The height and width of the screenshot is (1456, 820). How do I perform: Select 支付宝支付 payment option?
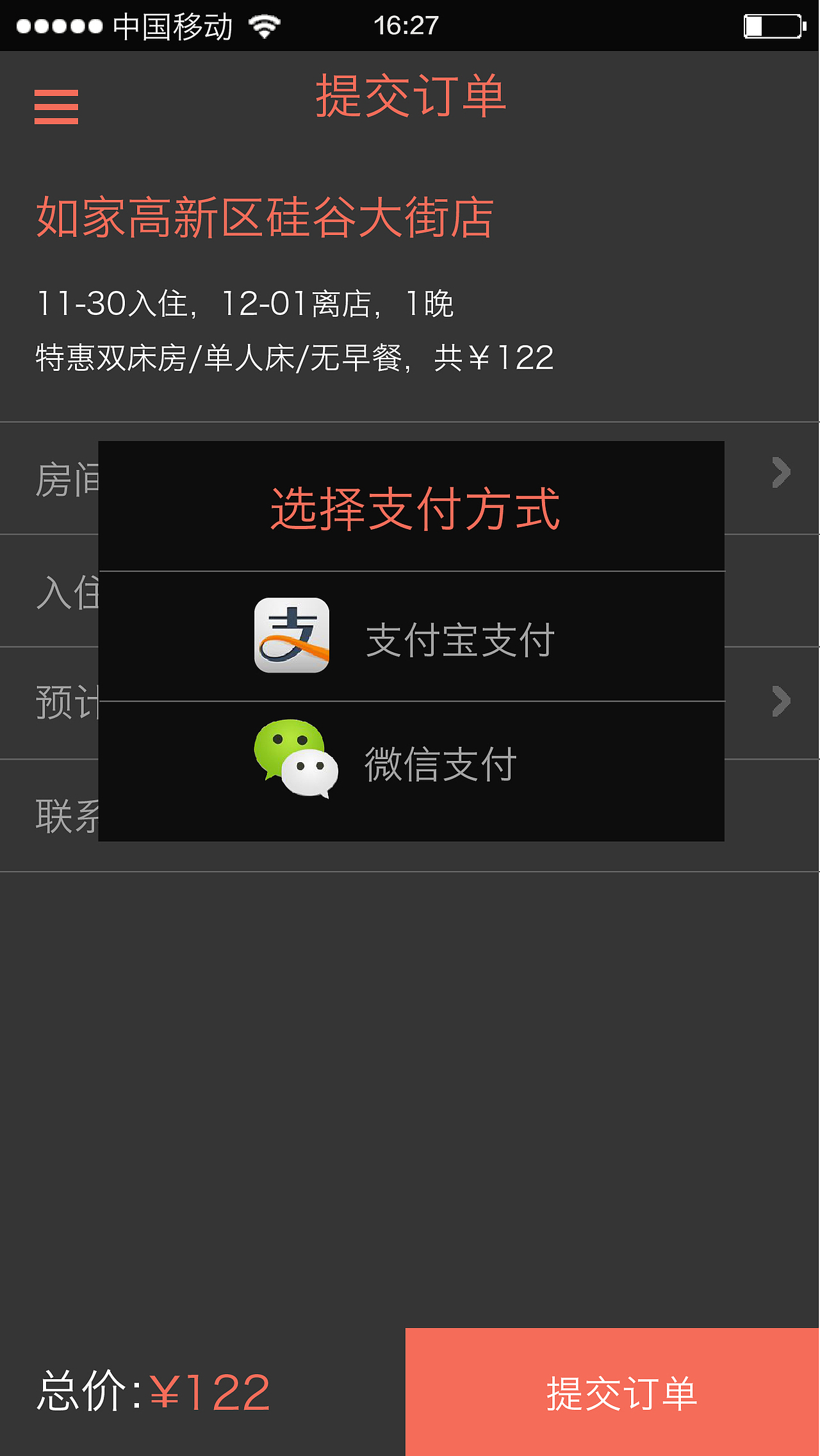(x=411, y=637)
